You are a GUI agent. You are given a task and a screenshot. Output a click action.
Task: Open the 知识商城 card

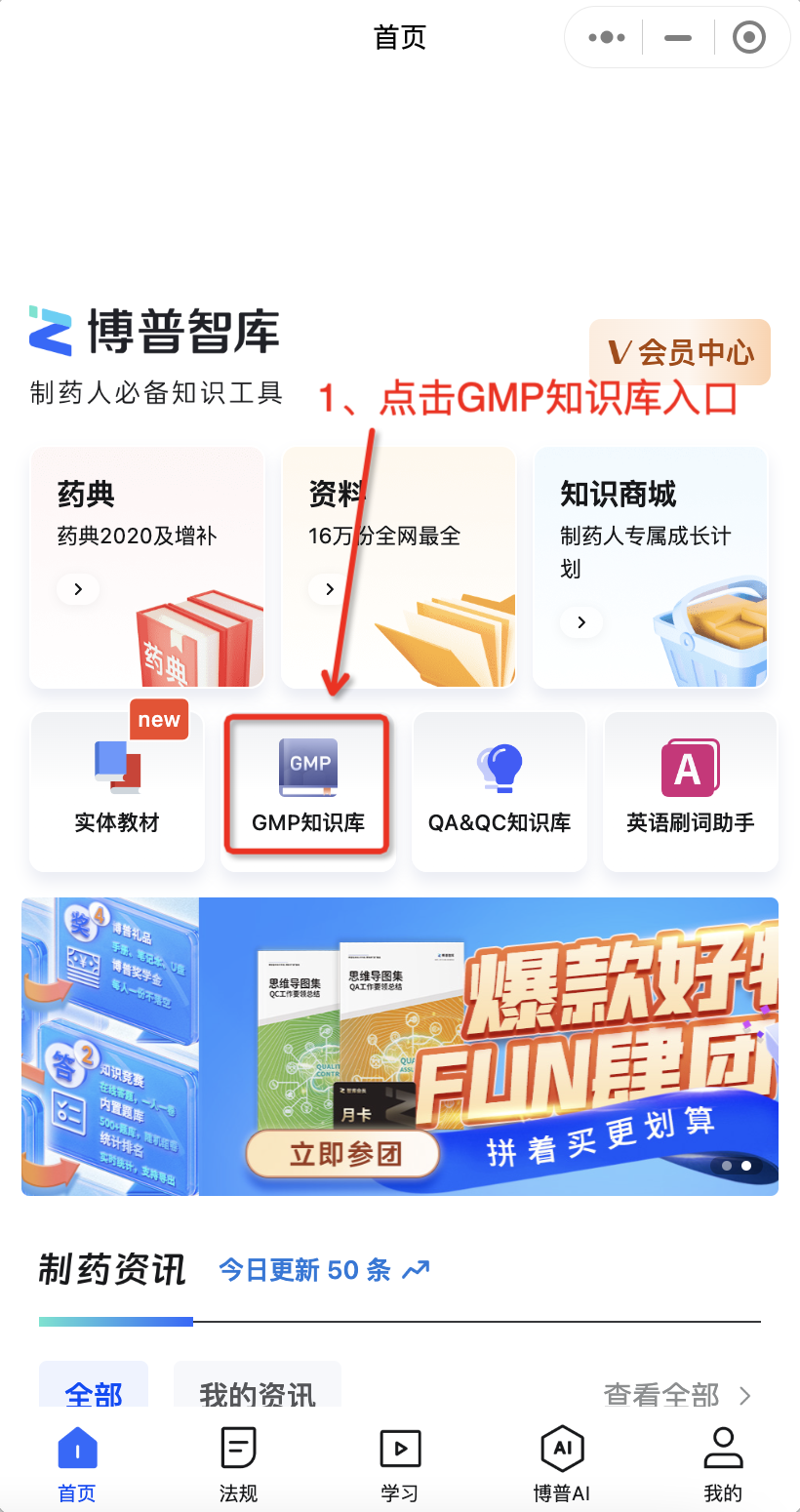[x=650, y=567]
